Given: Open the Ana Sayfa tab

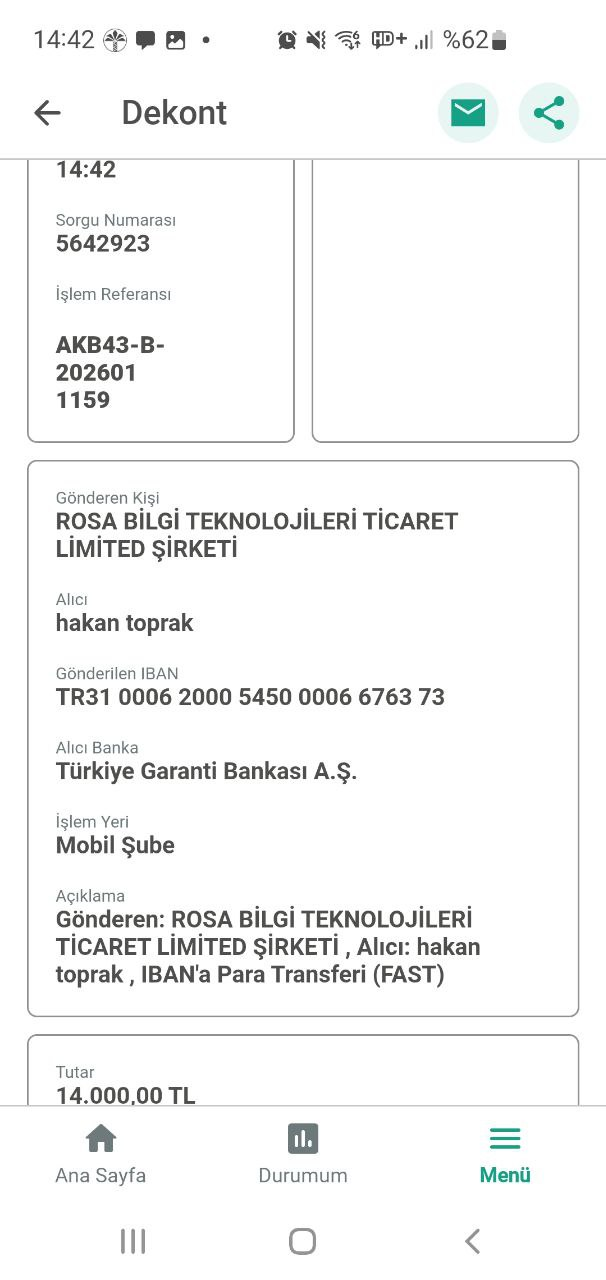Looking at the screenshot, I should (x=100, y=1154).
